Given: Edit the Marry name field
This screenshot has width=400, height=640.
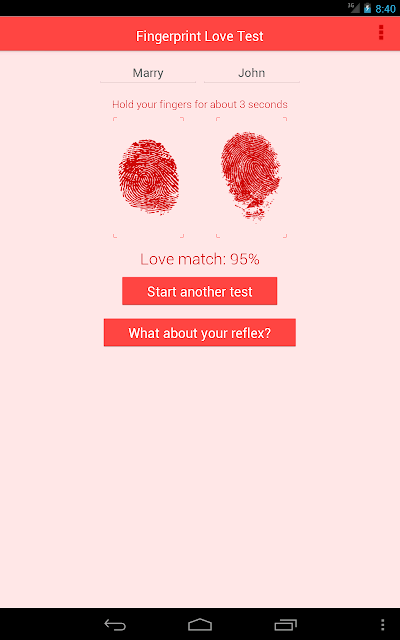Looking at the screenshot, I should tap(148, 73).
